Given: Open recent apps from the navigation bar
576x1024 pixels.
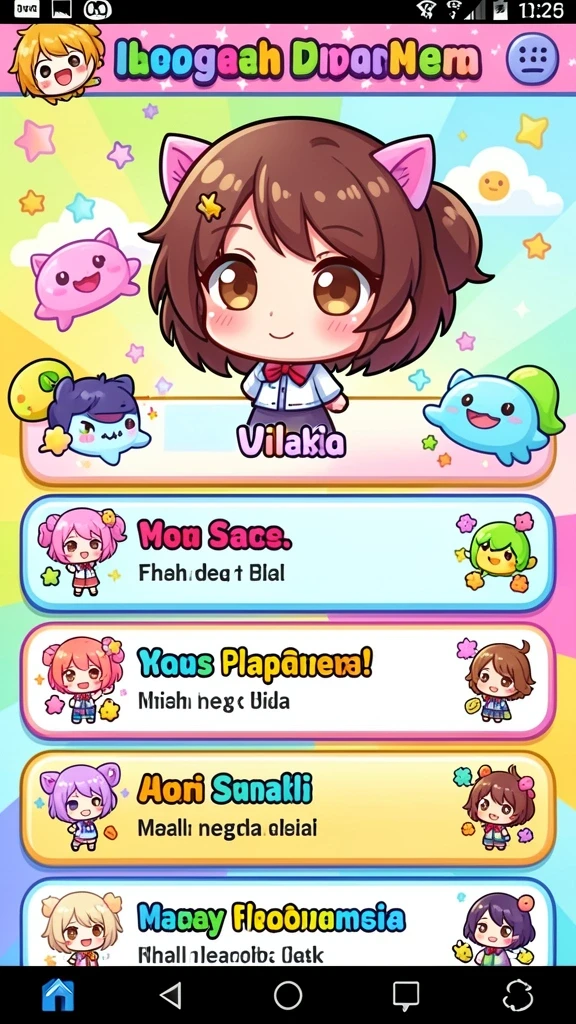Looking at the screenshot, I should pos(405,996).
